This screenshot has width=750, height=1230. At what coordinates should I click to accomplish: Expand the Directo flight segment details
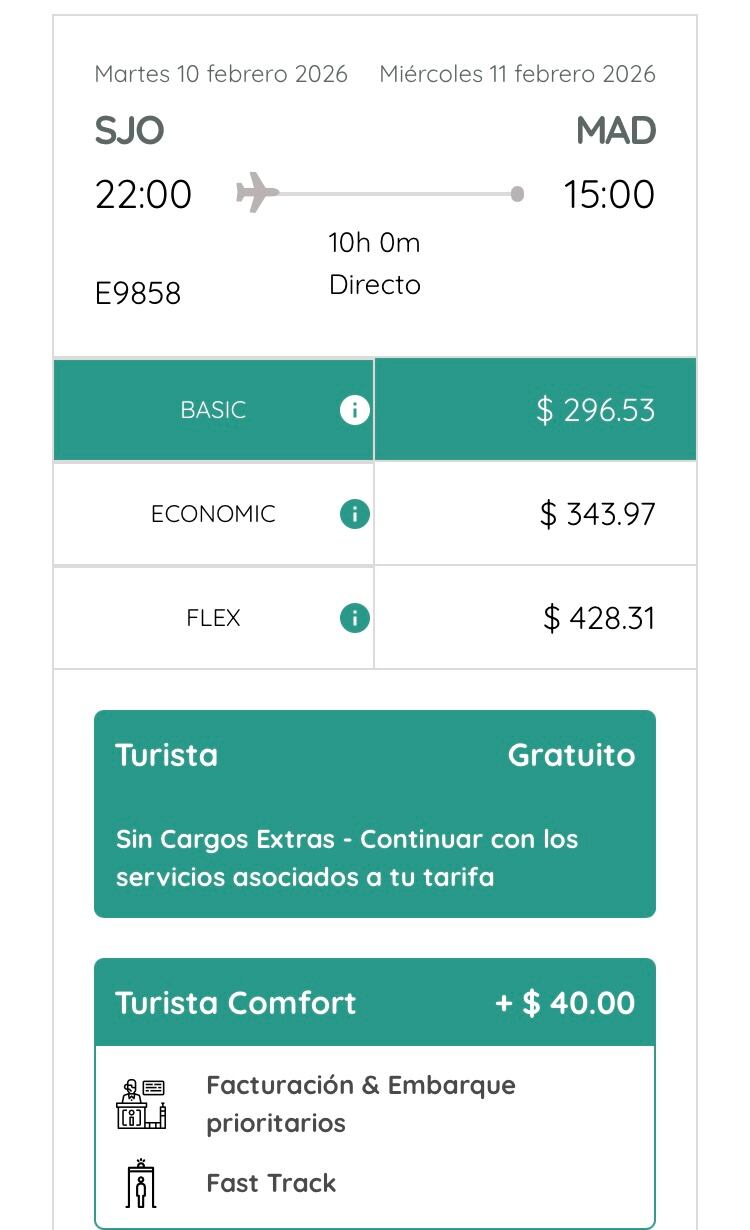point(375,284)
